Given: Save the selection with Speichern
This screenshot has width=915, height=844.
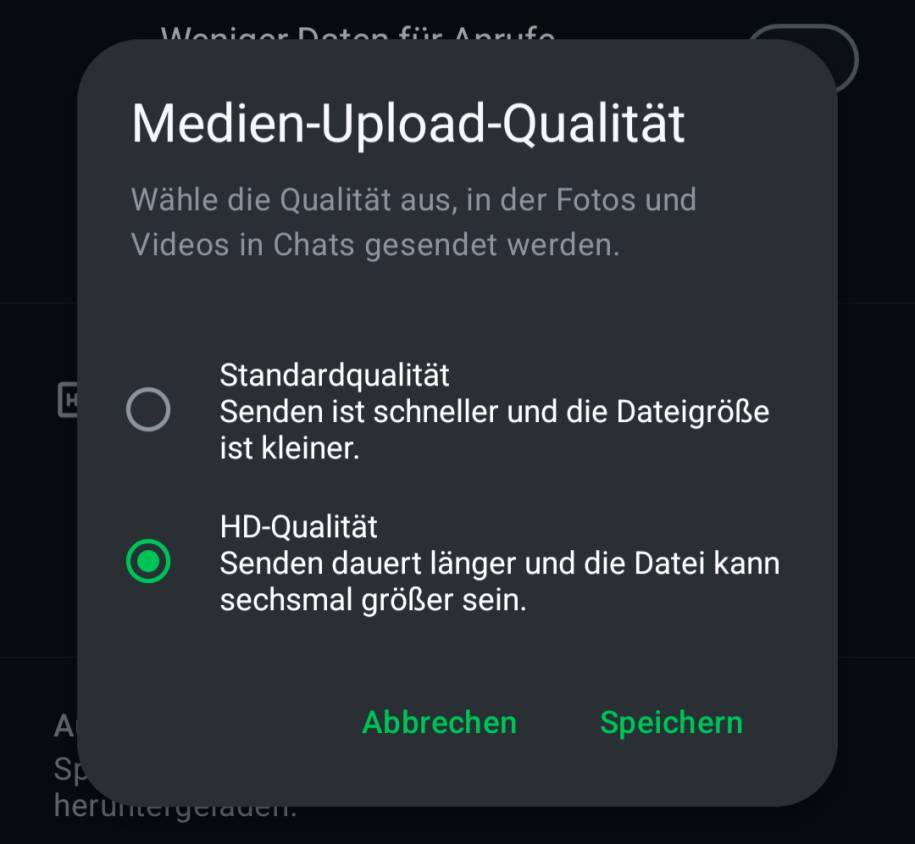Looking at the screenshot, I should click(x=671, y=722).
